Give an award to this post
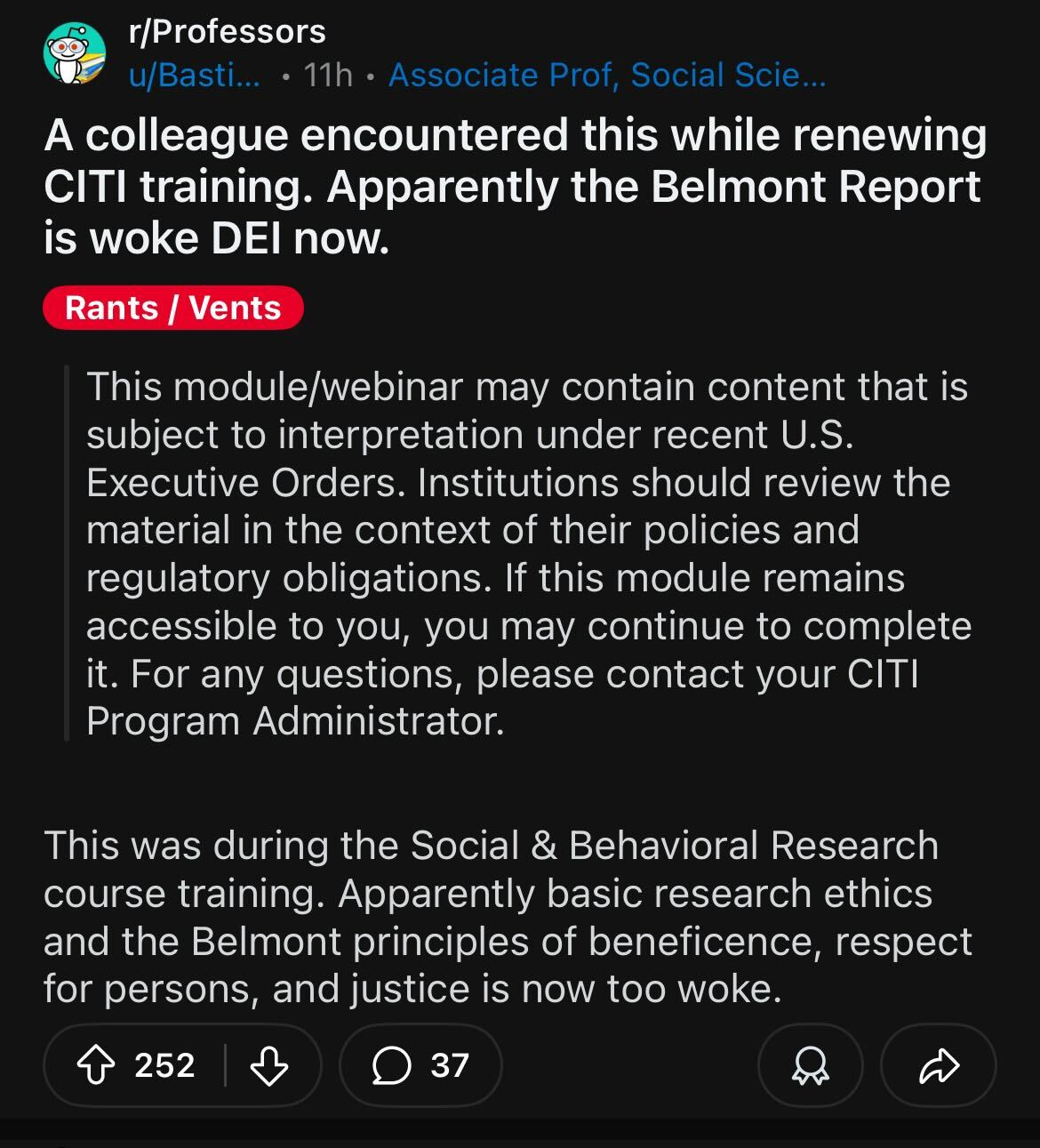The height and width of the screenshot is (1148, 1040). [x=810, y=1065]
